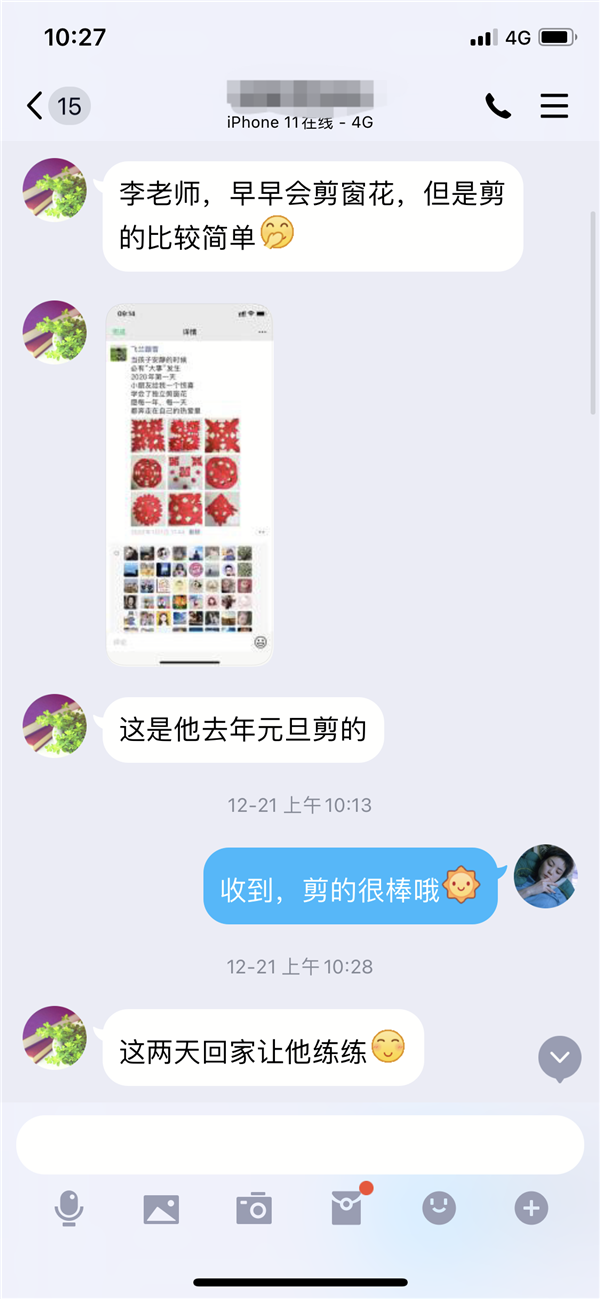Start a voice call with this contact

coord(498,106)
